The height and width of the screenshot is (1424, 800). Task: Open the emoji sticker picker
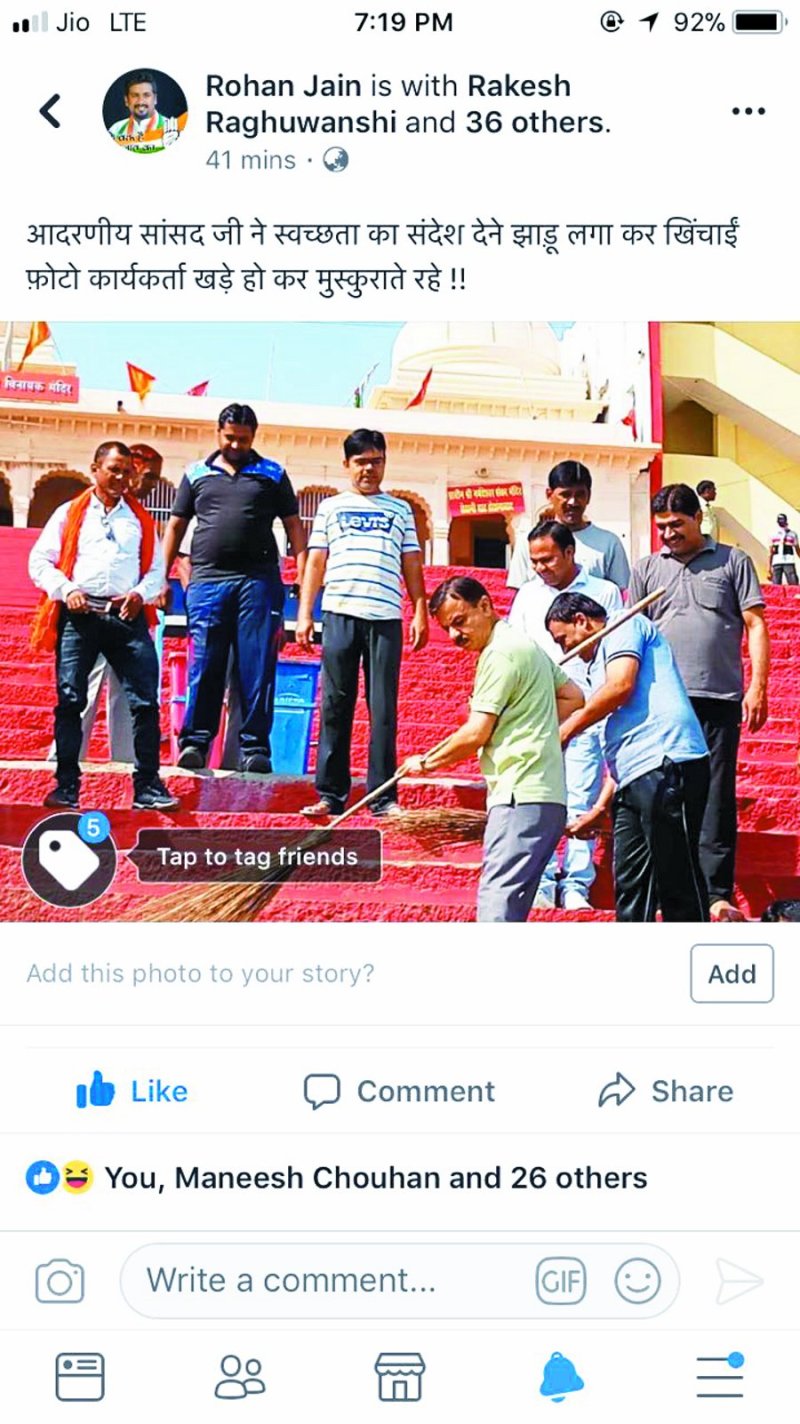[x=637, y=1281]
